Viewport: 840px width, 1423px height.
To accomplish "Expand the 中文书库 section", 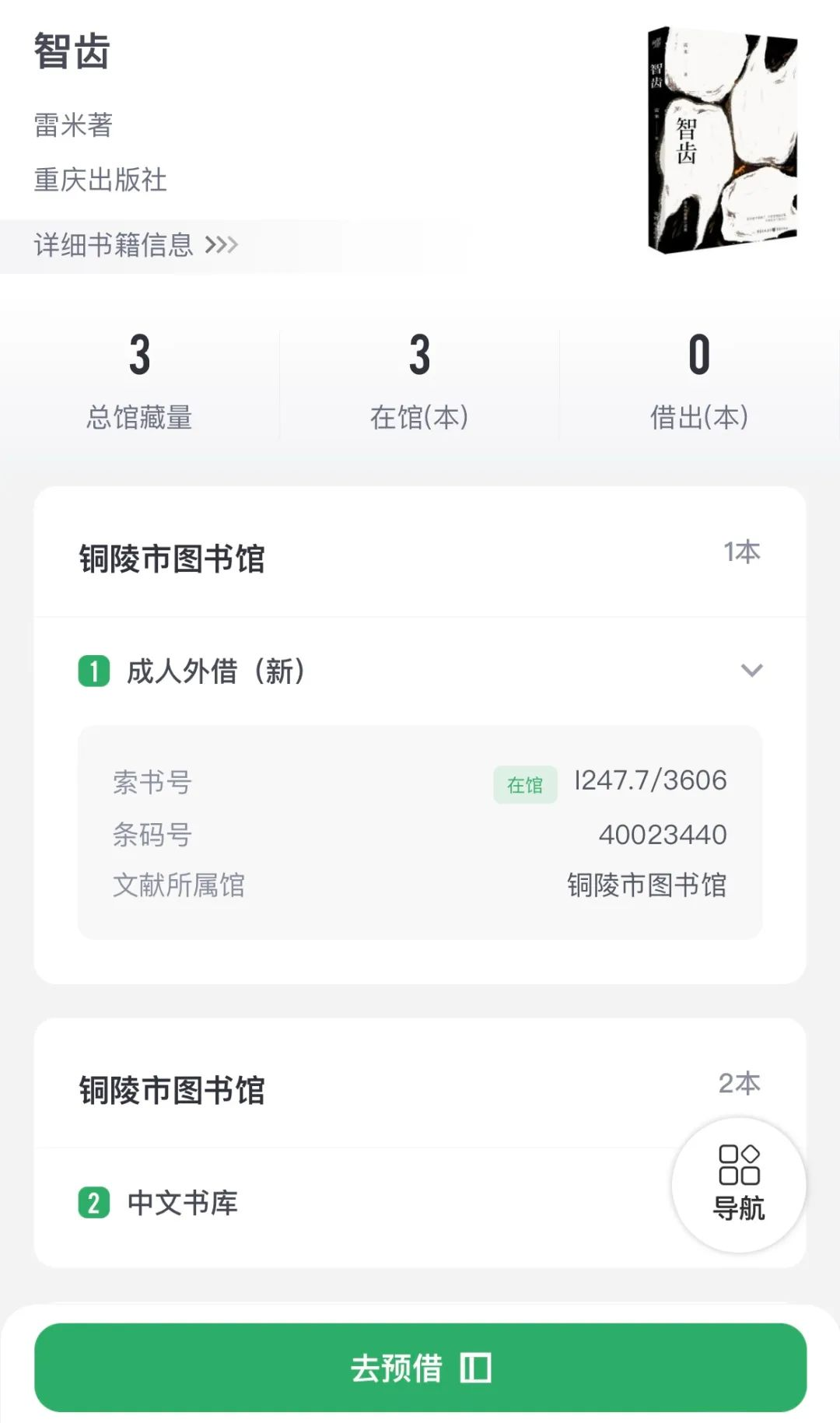I will [x=183, y=1203].
